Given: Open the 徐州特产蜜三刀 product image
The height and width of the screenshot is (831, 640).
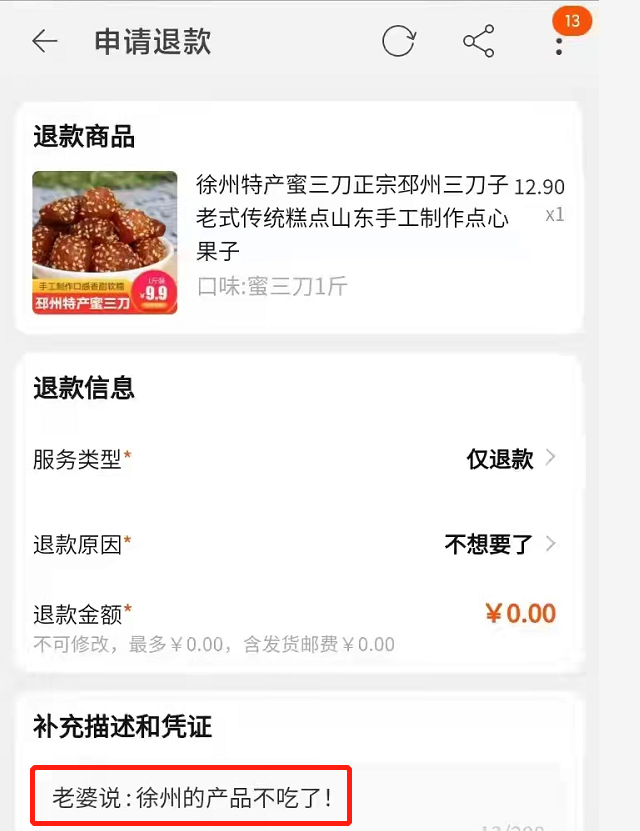Looking at the screenshot, I should tap(105, 243).
